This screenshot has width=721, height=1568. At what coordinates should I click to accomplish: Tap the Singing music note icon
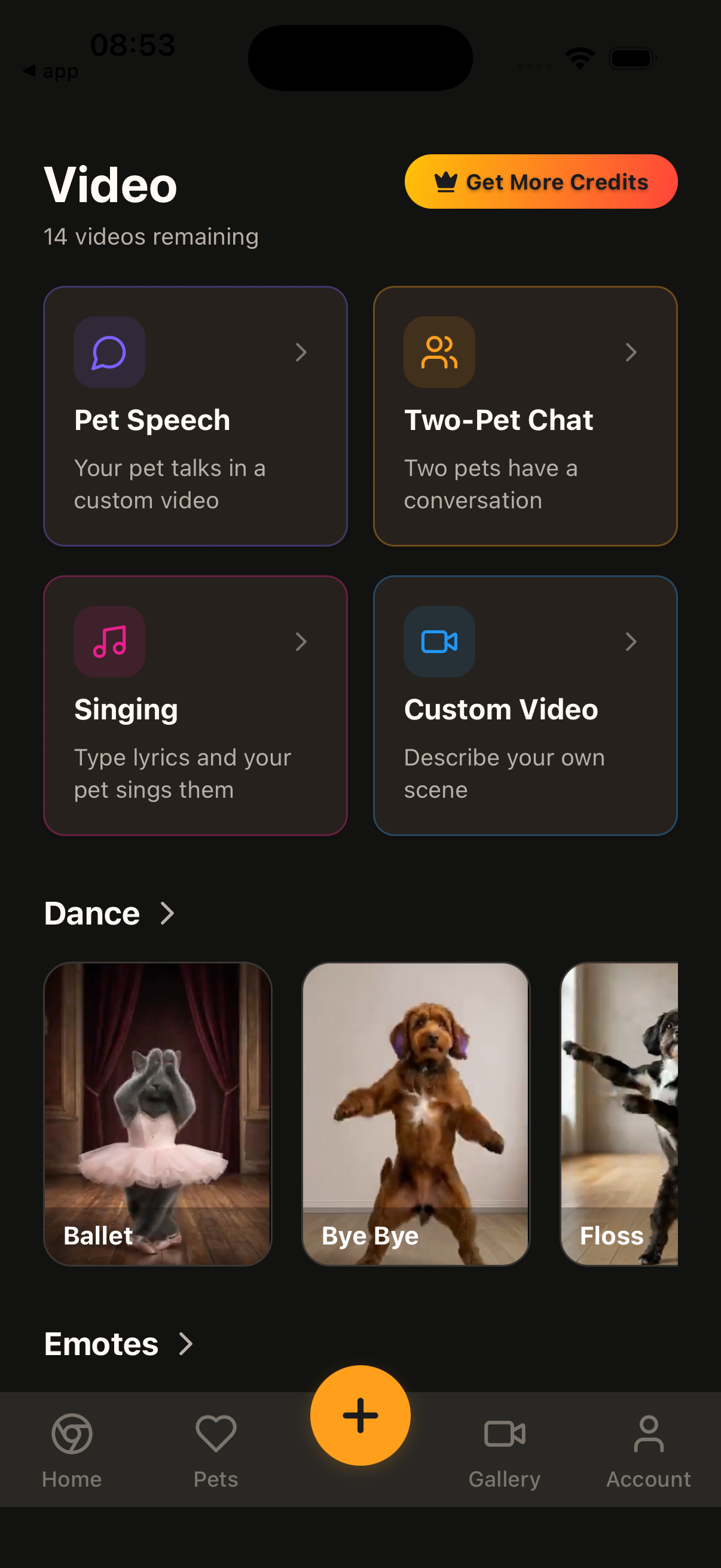pos(109,642)
